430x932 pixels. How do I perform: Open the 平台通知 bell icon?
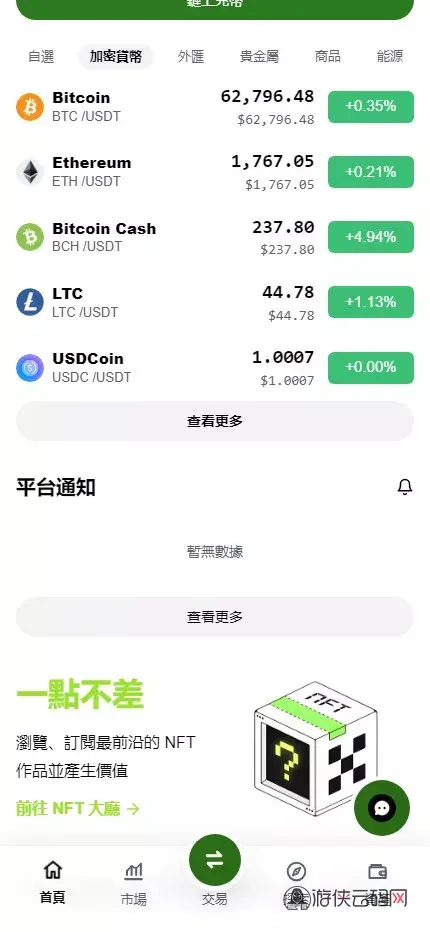pyautogui.click(x=405, y=487)
